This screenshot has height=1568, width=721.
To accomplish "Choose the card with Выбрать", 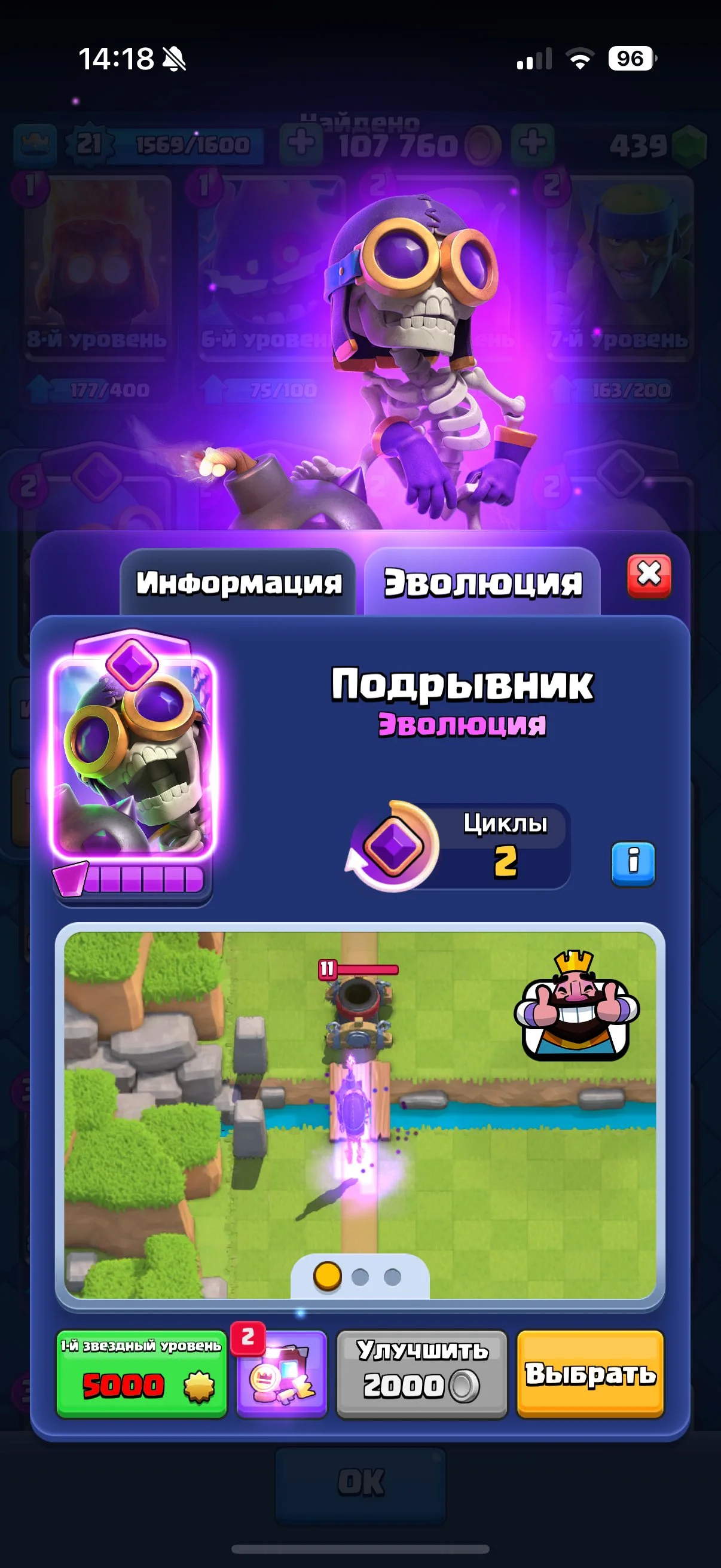I will [x=589, y=1373].
